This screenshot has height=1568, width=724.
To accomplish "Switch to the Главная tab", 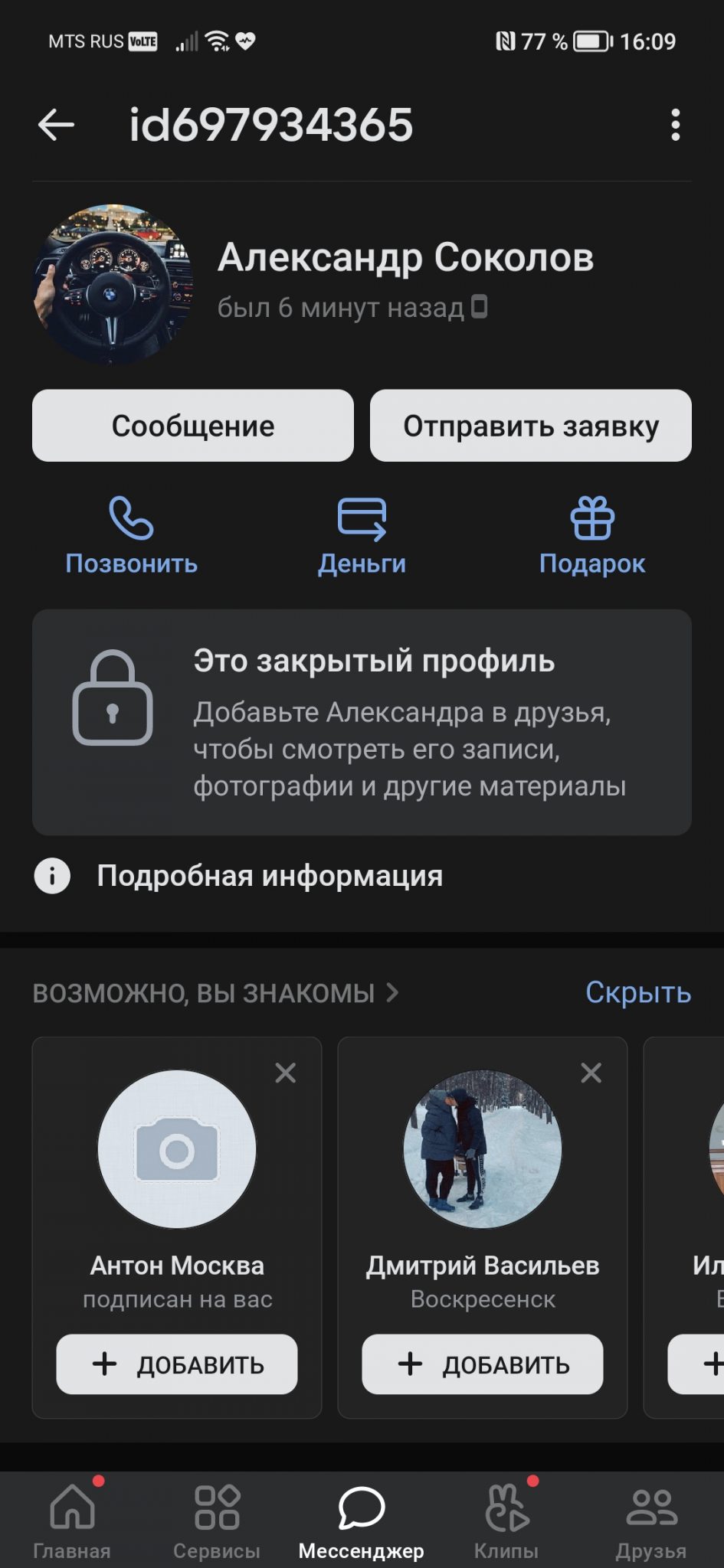I will click(x=72, y=1520).
